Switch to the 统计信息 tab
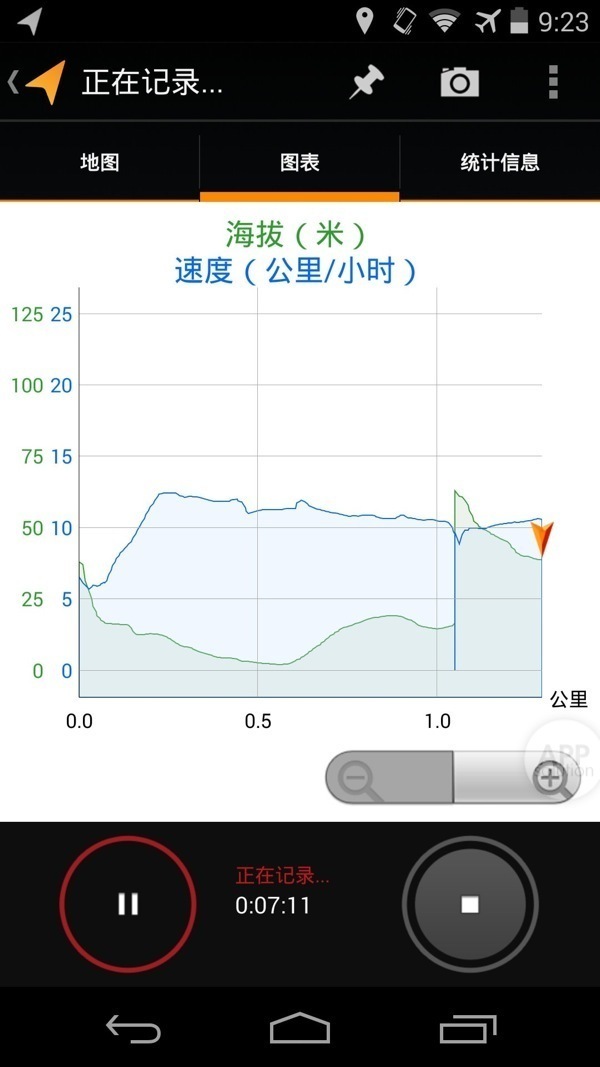 [500, 163]
